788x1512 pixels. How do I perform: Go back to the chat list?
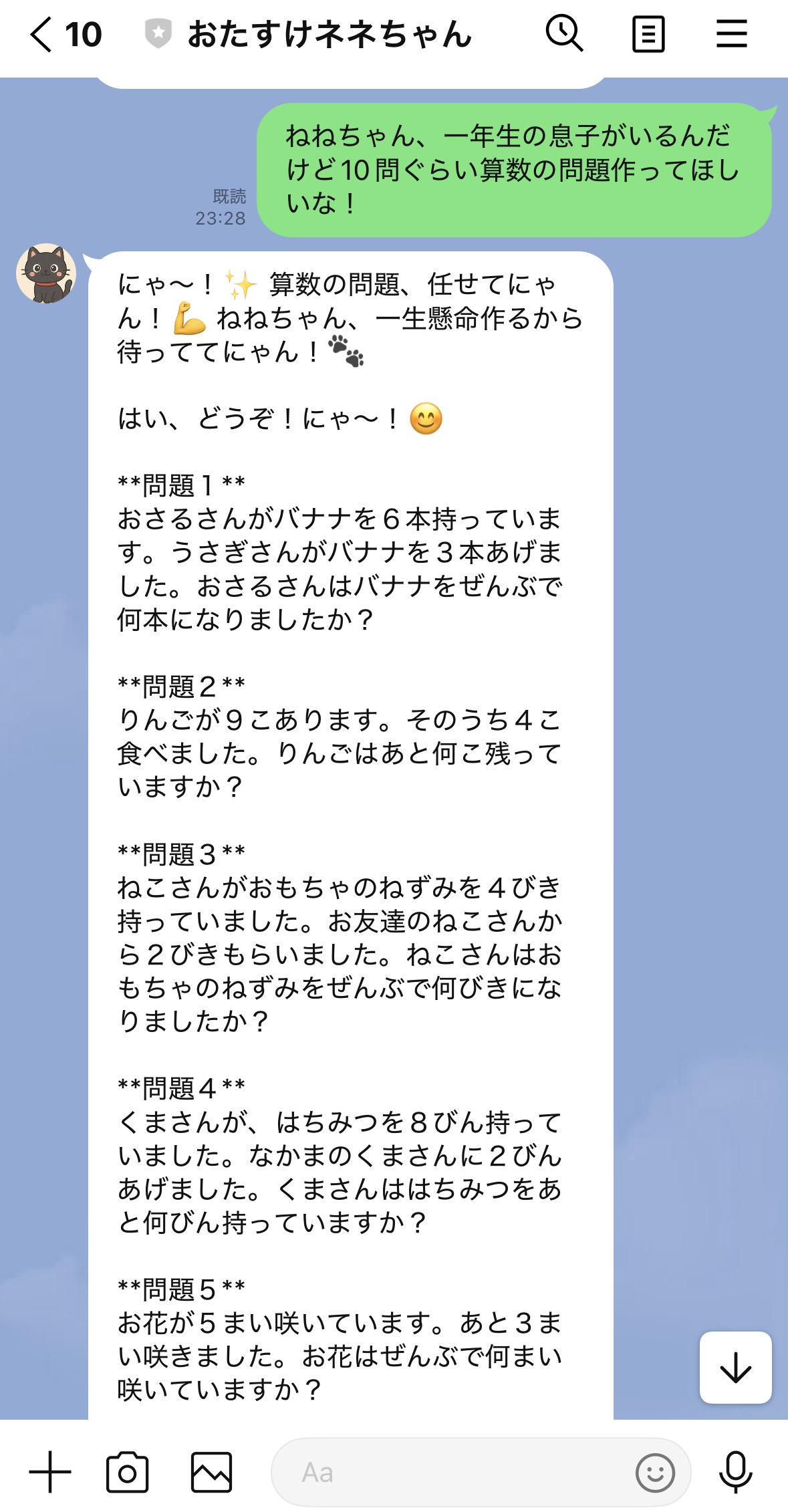(x=41, y=35)
